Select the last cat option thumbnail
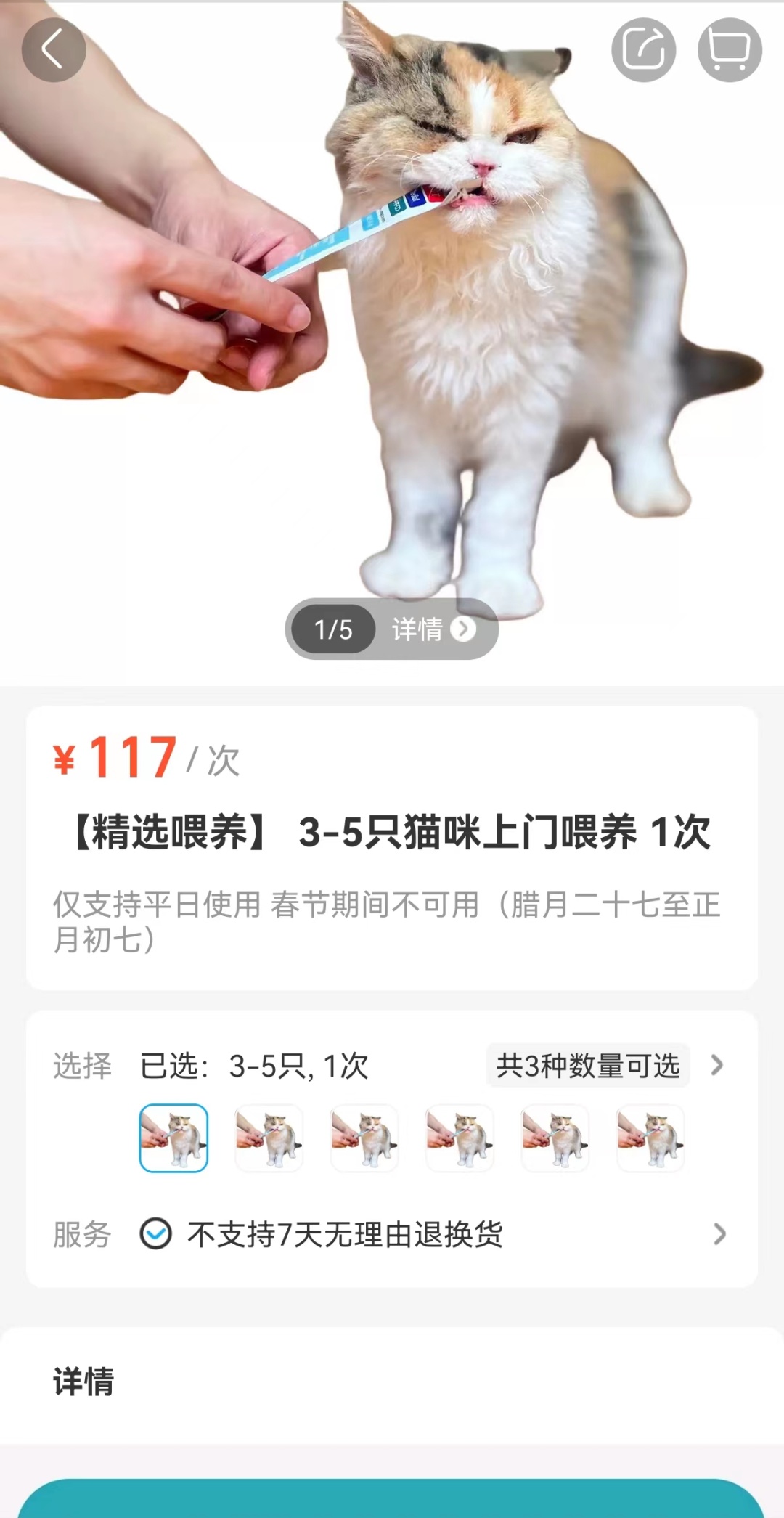Screen dimensions: 784x1518 pos(650,1138)
